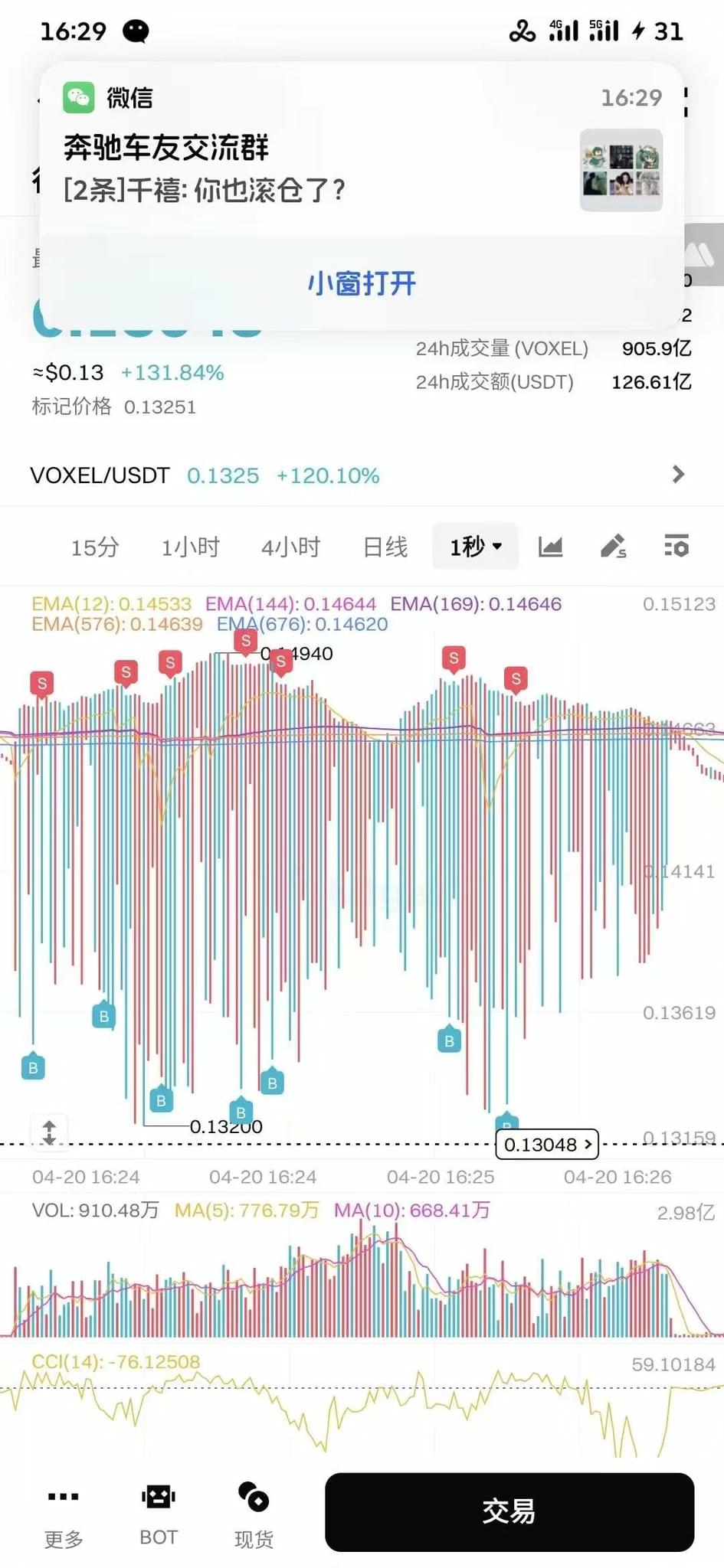Open the VOXEL/USDT pair row
Image resolution: width=724 pixels, height=1568 pixels.
362,475
